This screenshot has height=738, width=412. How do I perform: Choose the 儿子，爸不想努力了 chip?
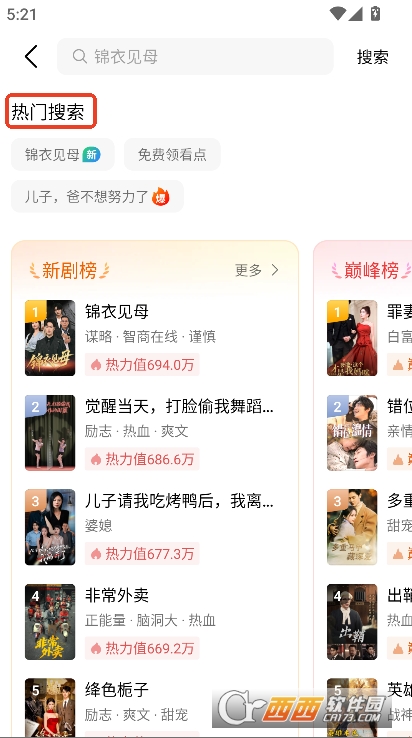tap(97, 196)
